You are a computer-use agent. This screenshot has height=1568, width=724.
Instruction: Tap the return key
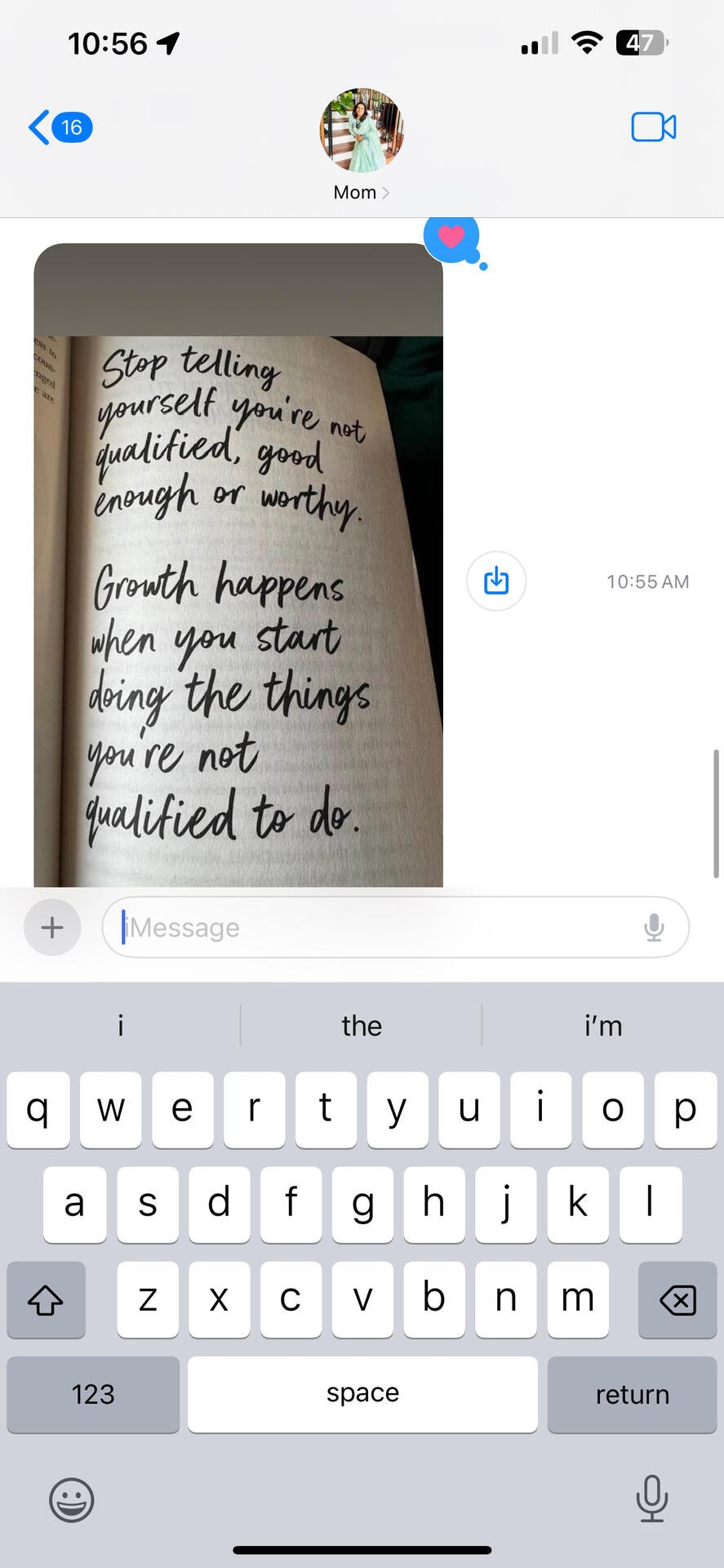click(x=632, y=1394)
